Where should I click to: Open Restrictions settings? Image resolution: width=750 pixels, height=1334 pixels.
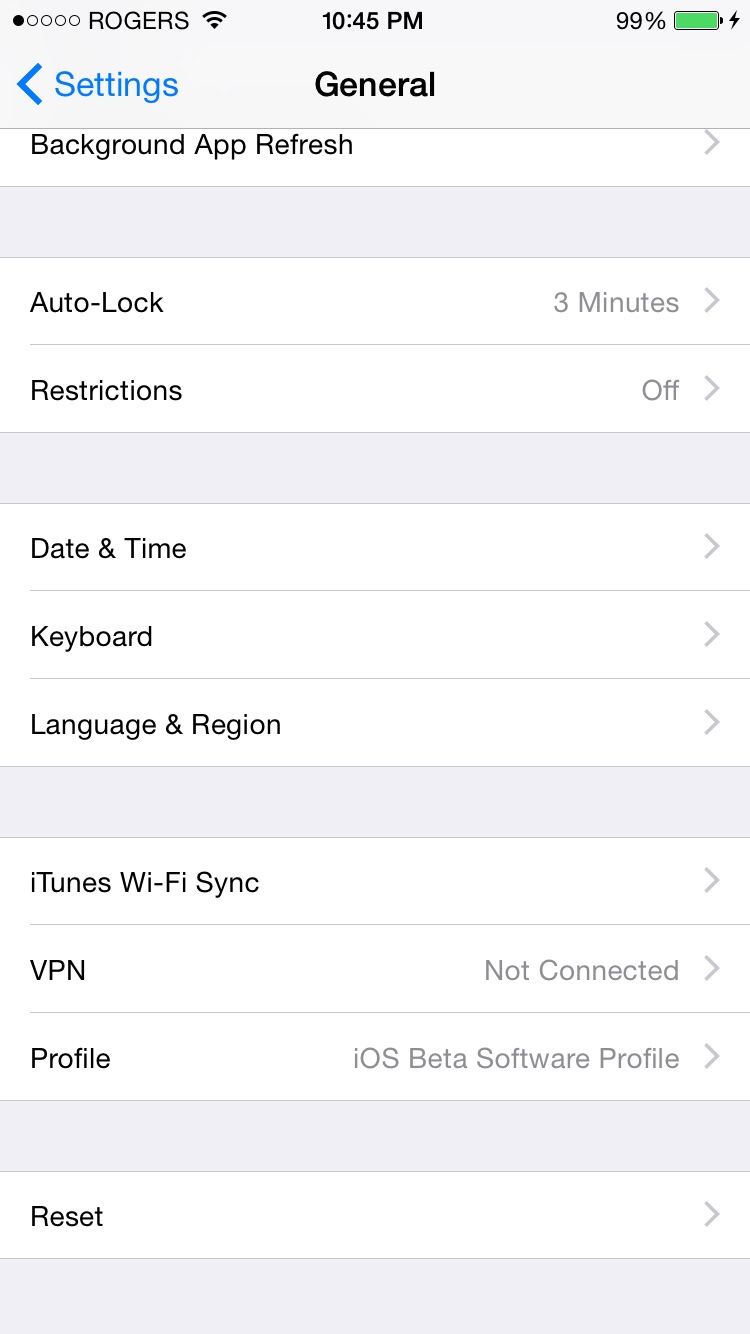point(375,390)
